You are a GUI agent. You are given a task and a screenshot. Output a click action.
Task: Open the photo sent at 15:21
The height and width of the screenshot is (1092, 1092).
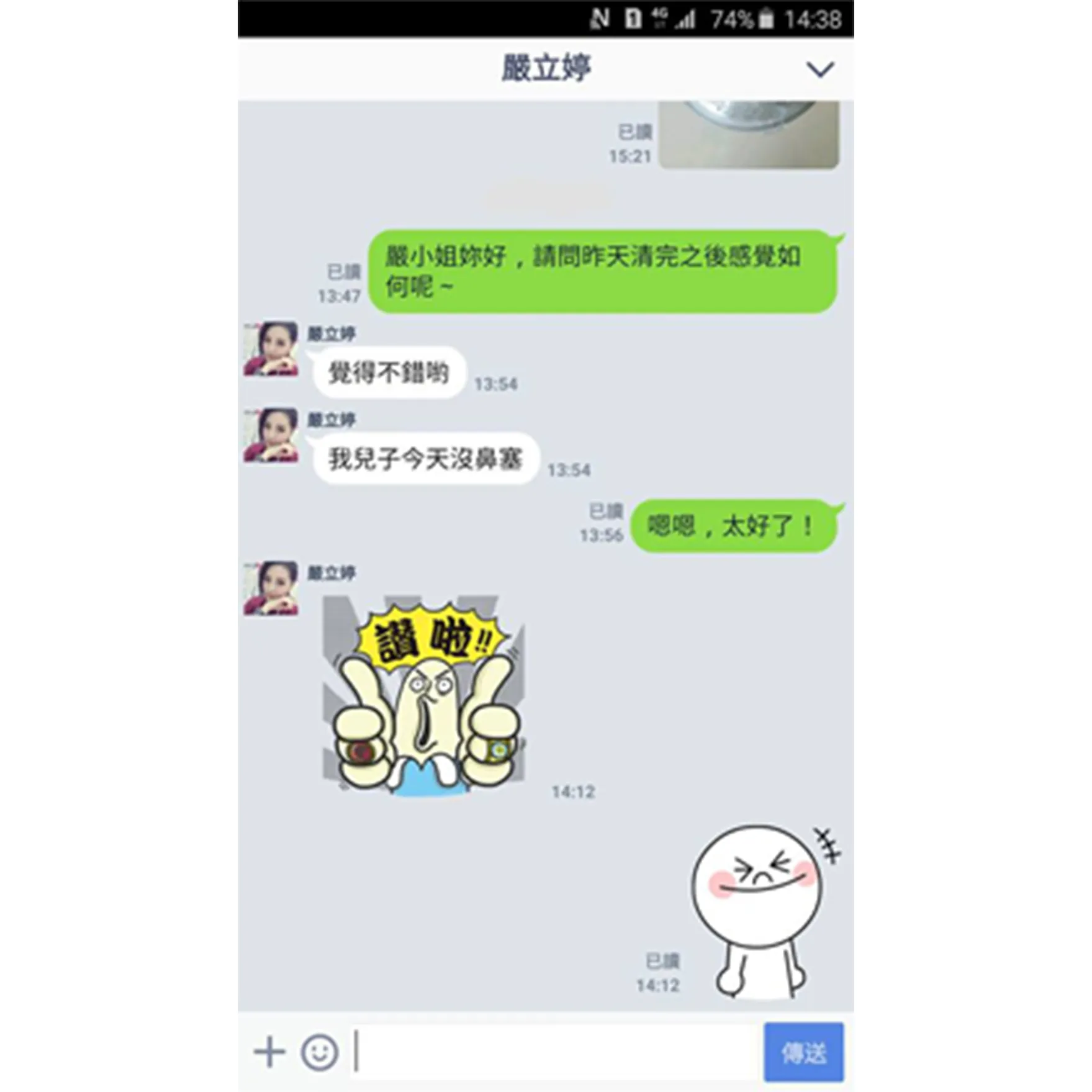[x=749, y=134]
